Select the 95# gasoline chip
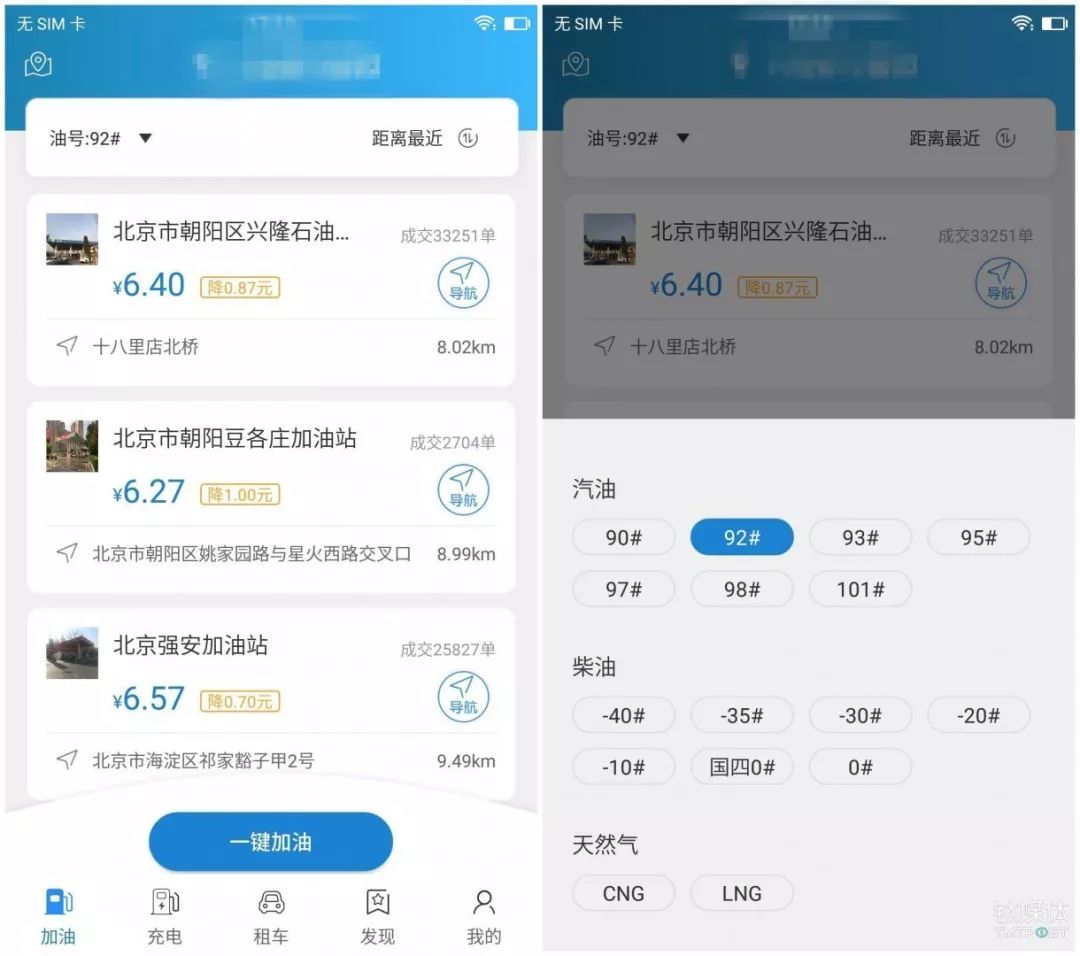 coord(978,538)
